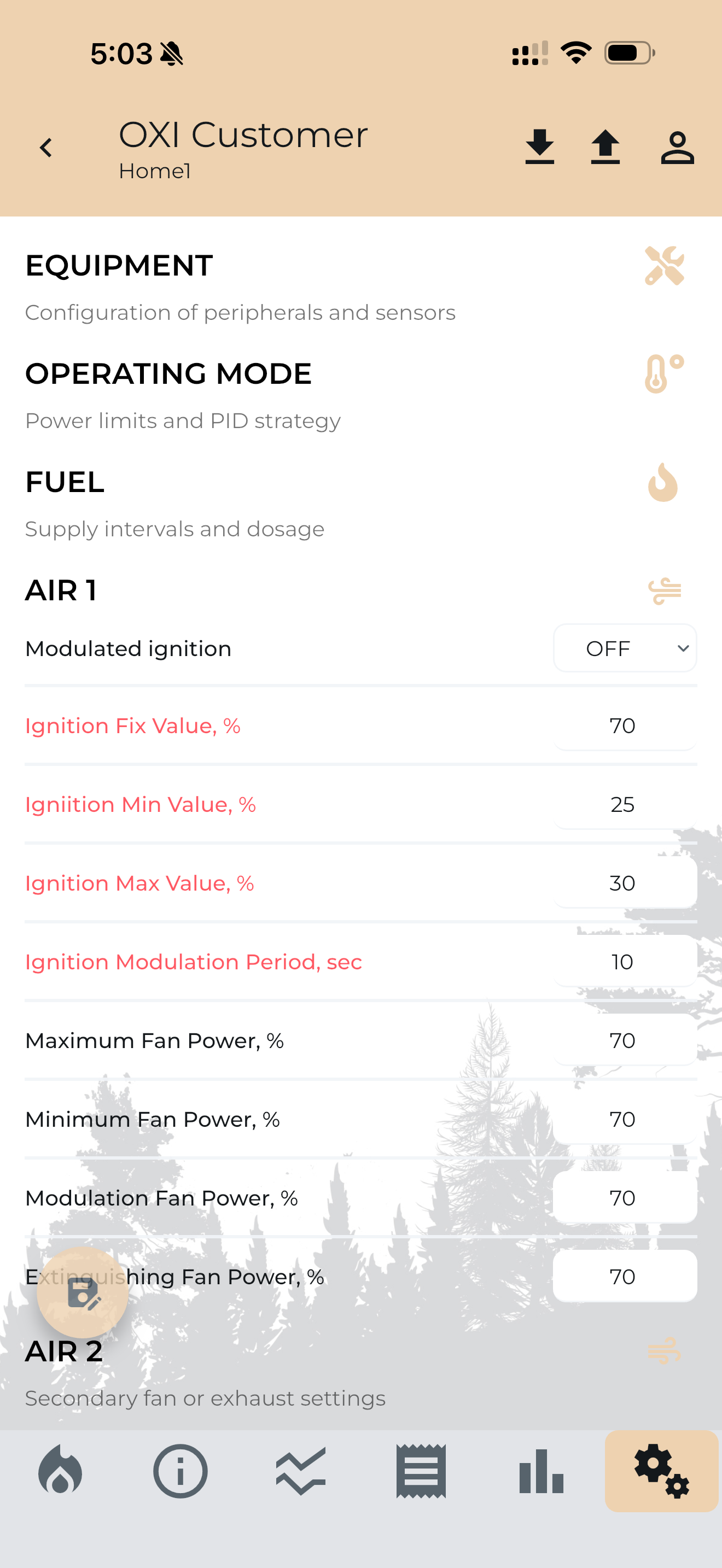Edit the Ignition Fix Value field

click(x=625, y=726)
